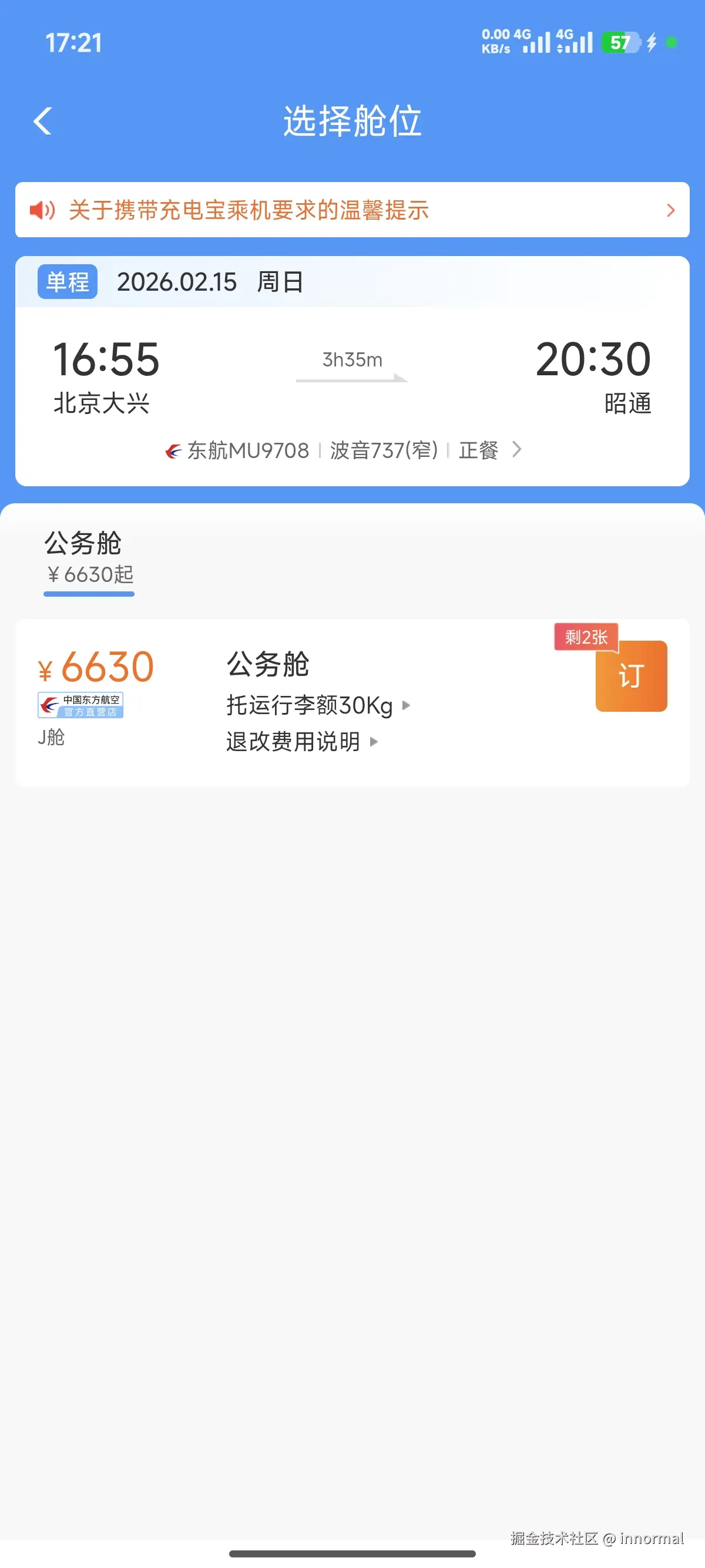Select the 单程 trip type label

point(67,282)
